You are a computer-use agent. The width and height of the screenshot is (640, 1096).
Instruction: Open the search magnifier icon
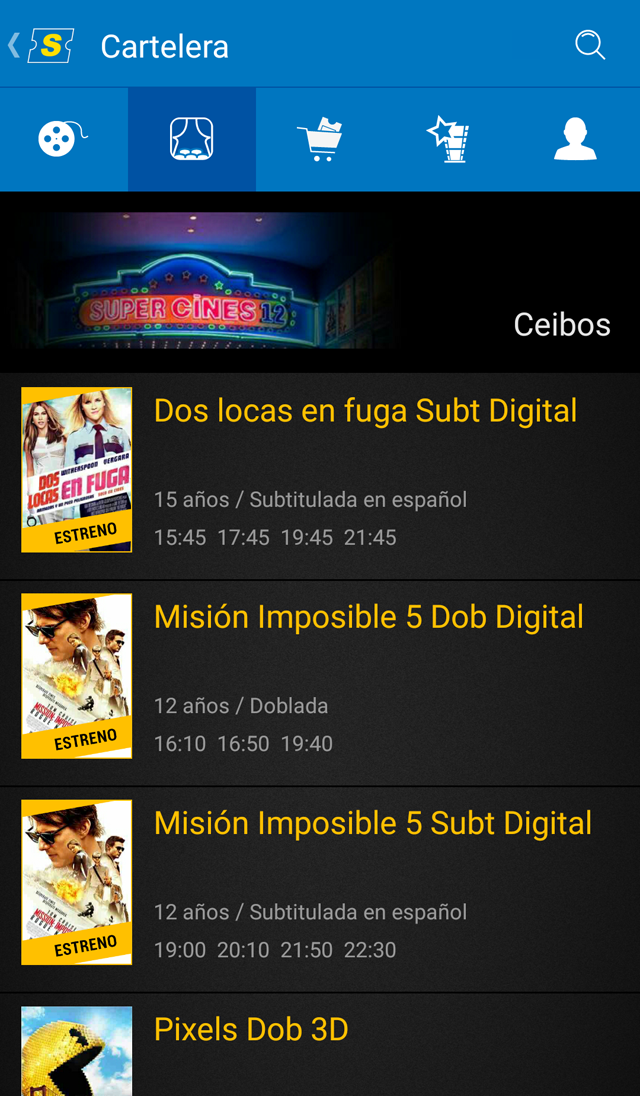coord(590,45)
